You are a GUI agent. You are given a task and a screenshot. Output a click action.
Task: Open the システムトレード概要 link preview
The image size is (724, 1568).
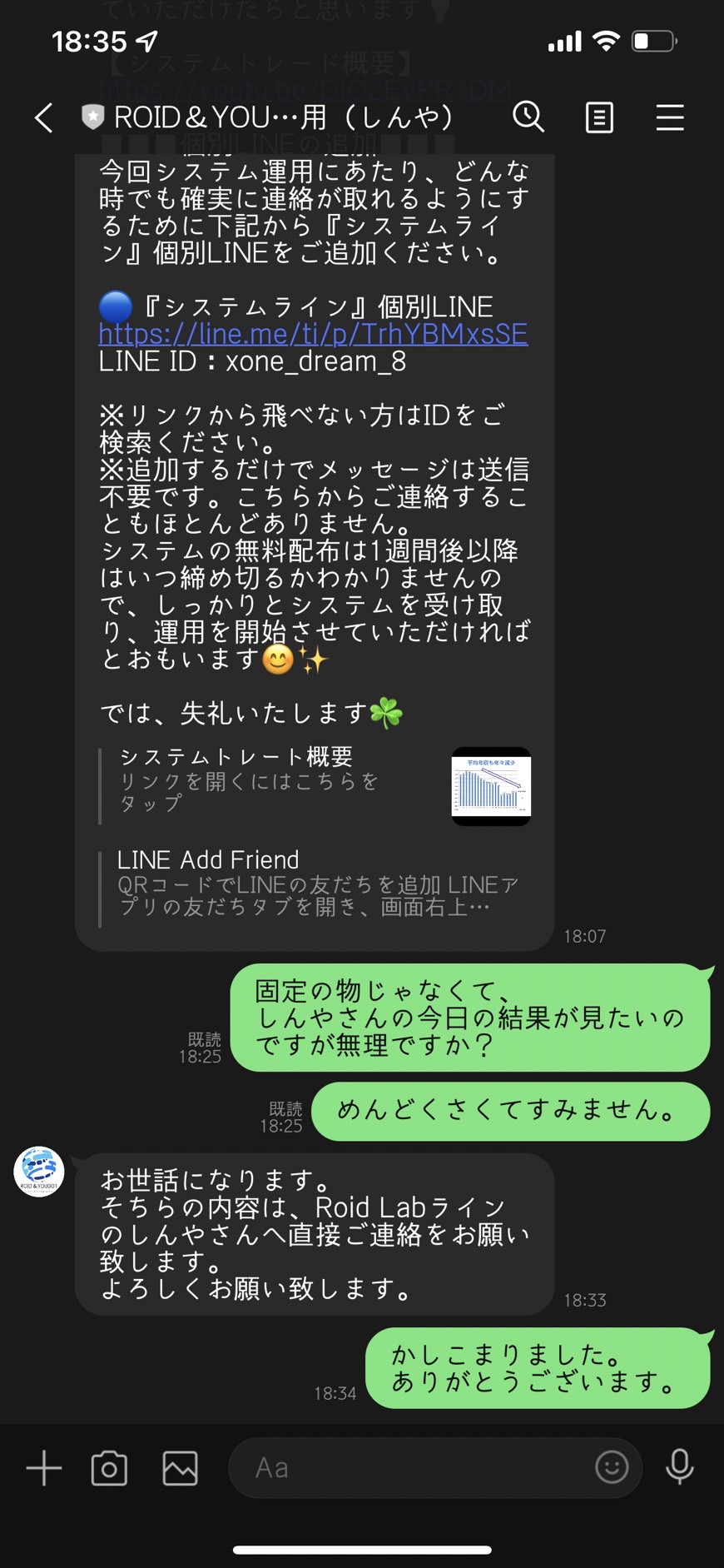pos(315,785)
